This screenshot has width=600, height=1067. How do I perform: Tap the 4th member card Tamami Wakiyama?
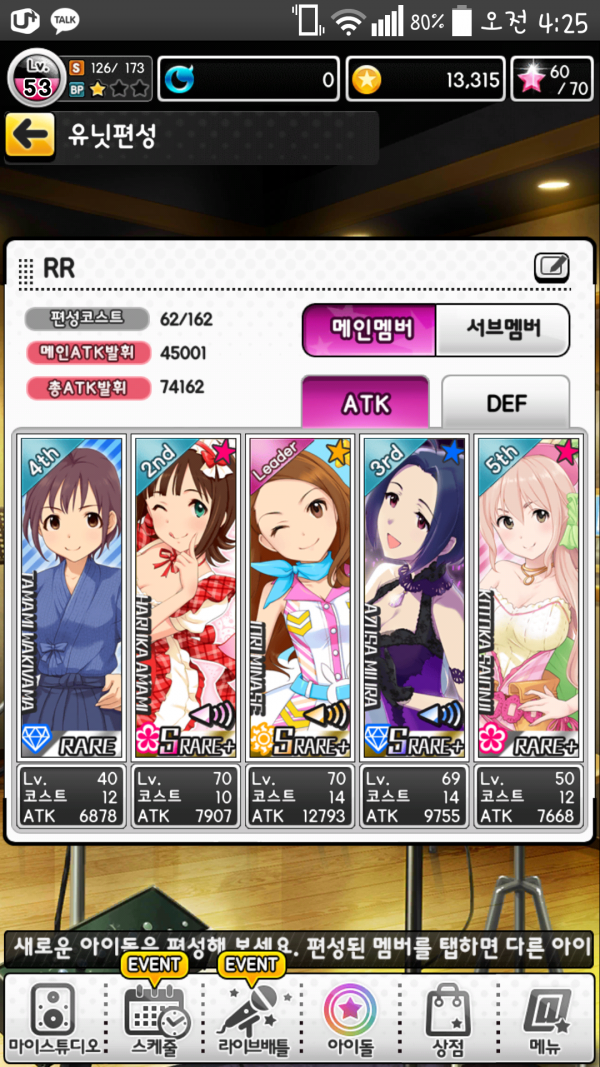click(x=72, y=598)
